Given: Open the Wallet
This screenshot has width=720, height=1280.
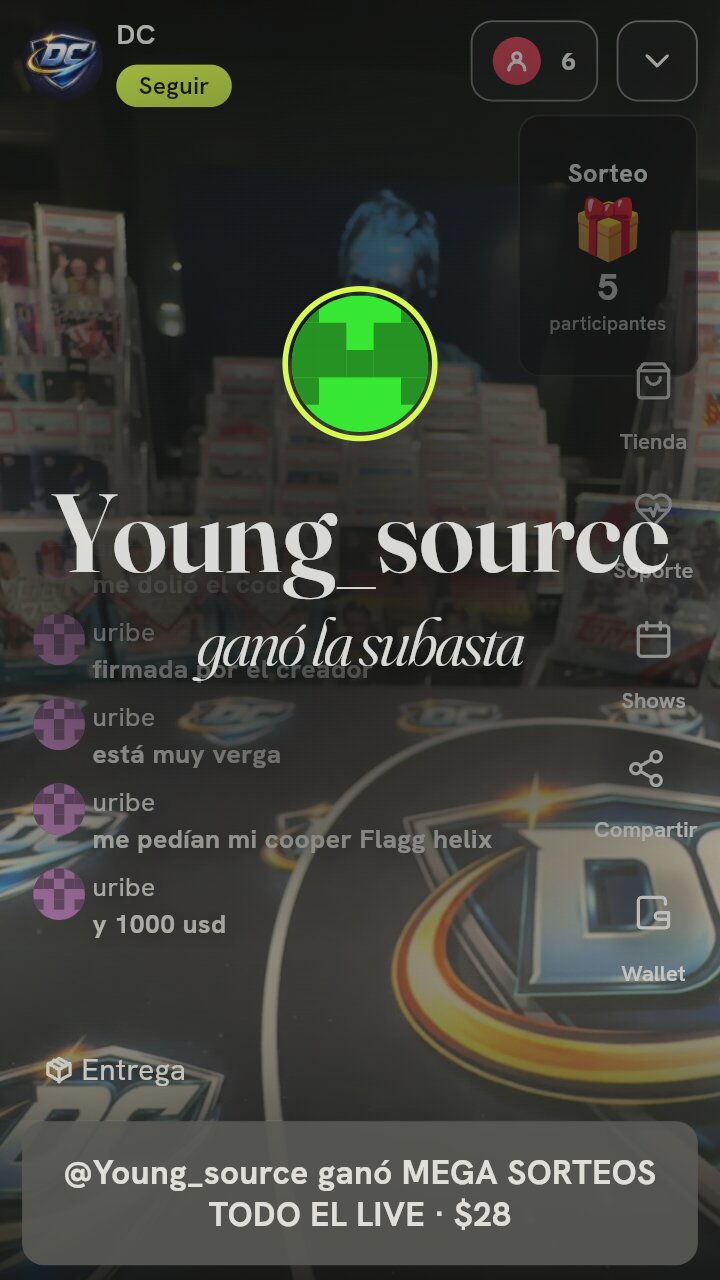Looking at the screenshot, I should [653, 939].
